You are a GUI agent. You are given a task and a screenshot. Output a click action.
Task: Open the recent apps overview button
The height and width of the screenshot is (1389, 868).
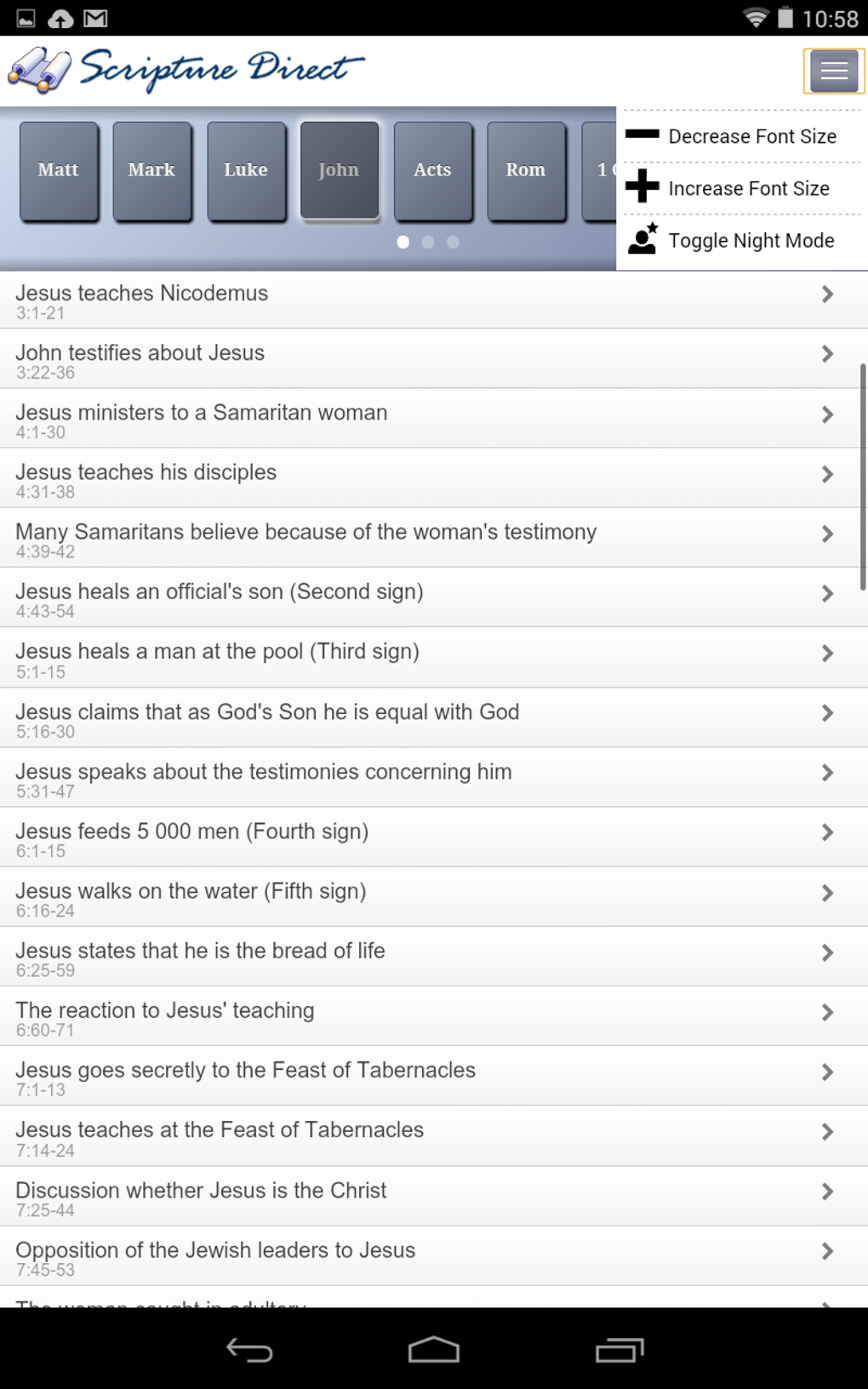pyautogui.click(x=620, y=1352)
